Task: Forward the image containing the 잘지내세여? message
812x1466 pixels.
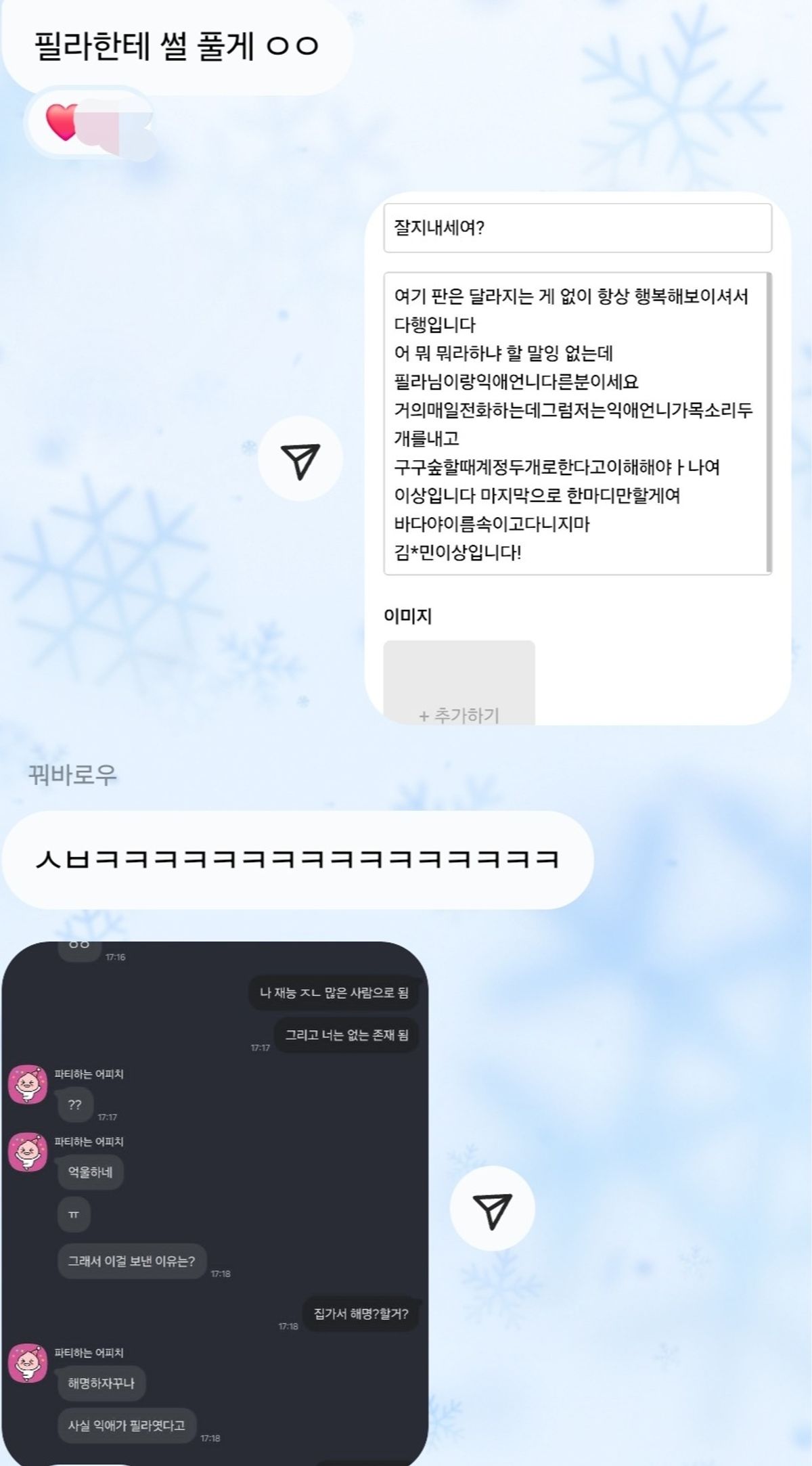Action: [x=300, y=460]
